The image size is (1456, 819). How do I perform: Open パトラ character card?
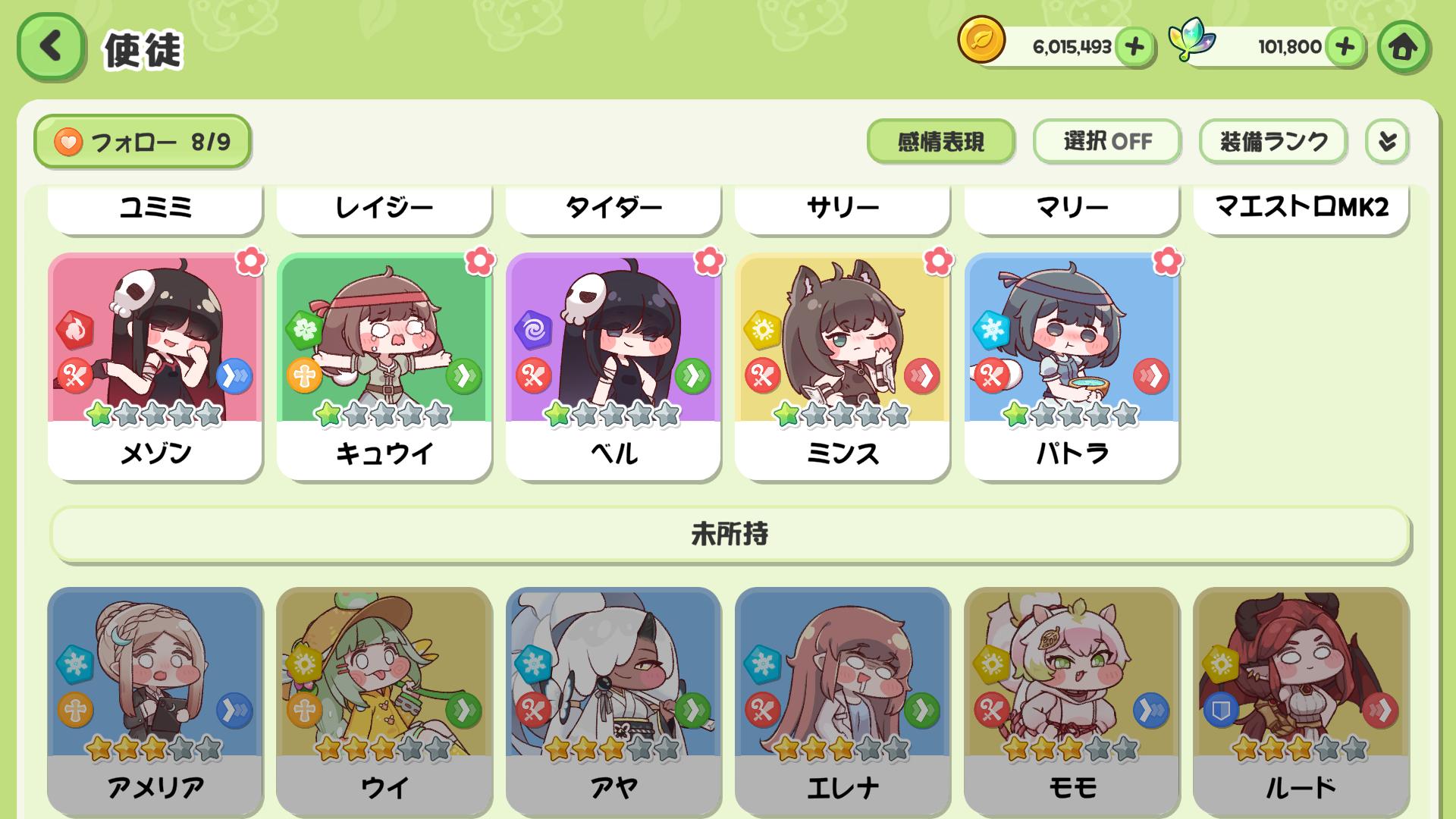pyautogui.click(x=1071, y=367)
